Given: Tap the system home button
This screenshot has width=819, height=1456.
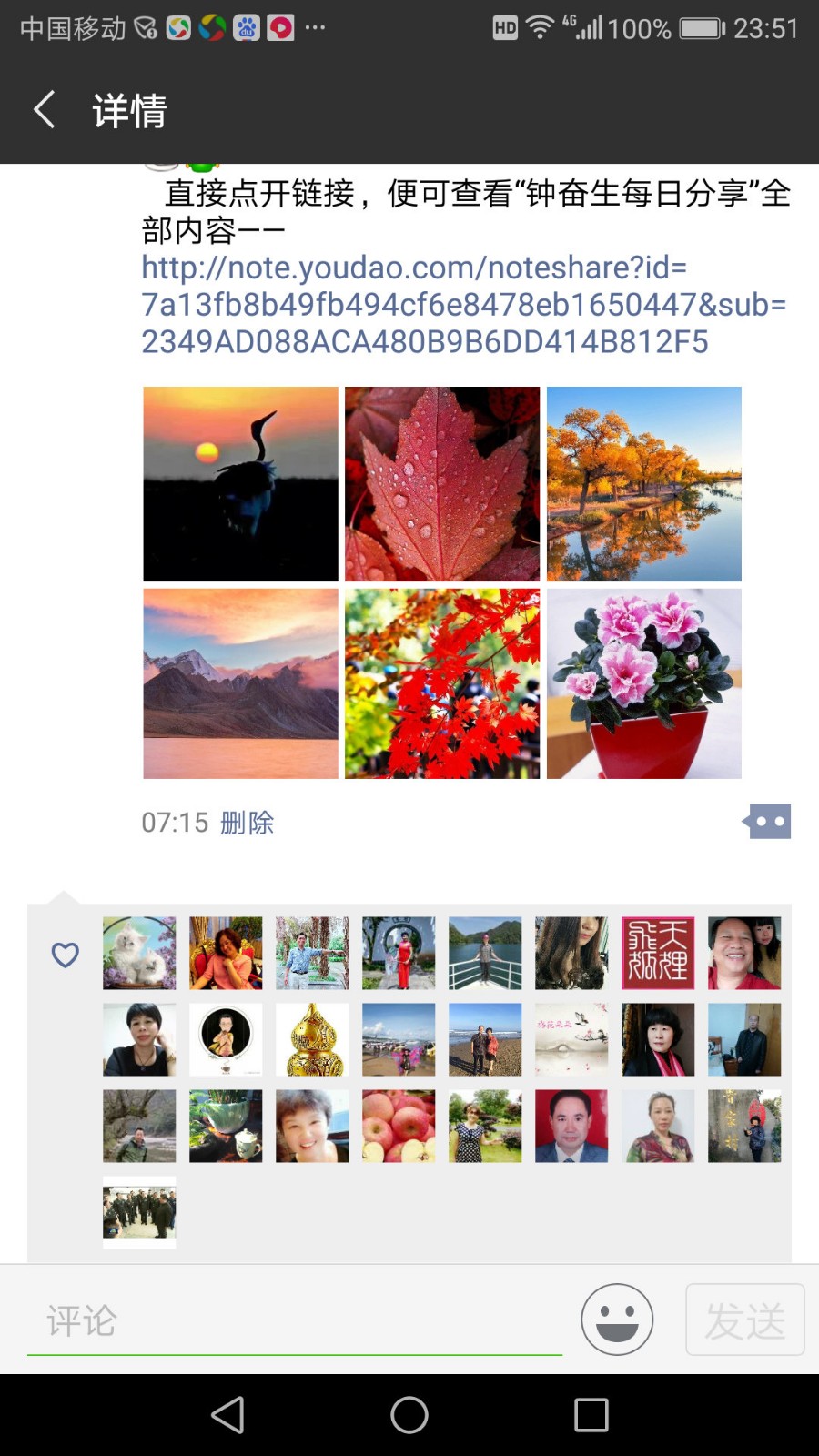Looking at the screenshot, I should coord(409,1415).
